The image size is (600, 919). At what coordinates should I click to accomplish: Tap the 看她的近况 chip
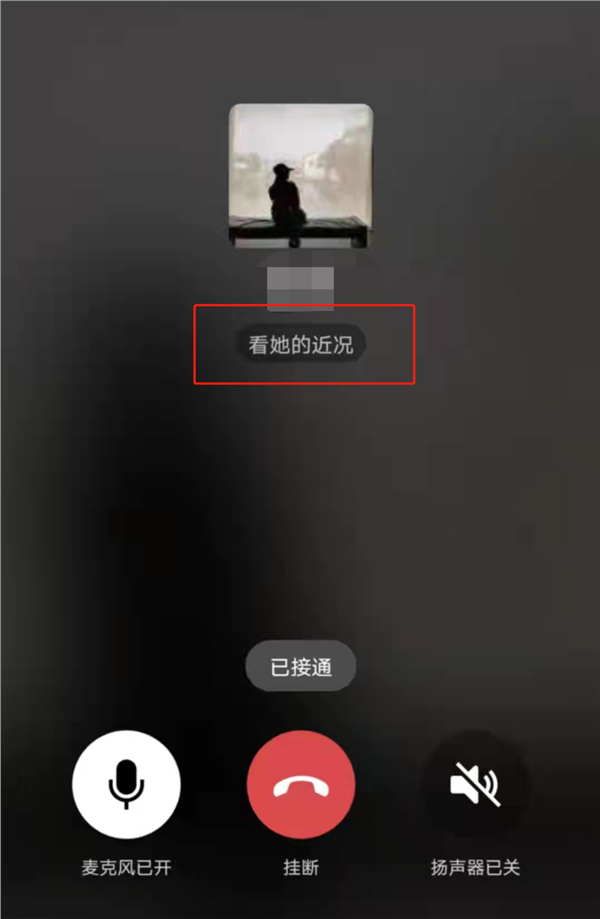pos(301,346)
